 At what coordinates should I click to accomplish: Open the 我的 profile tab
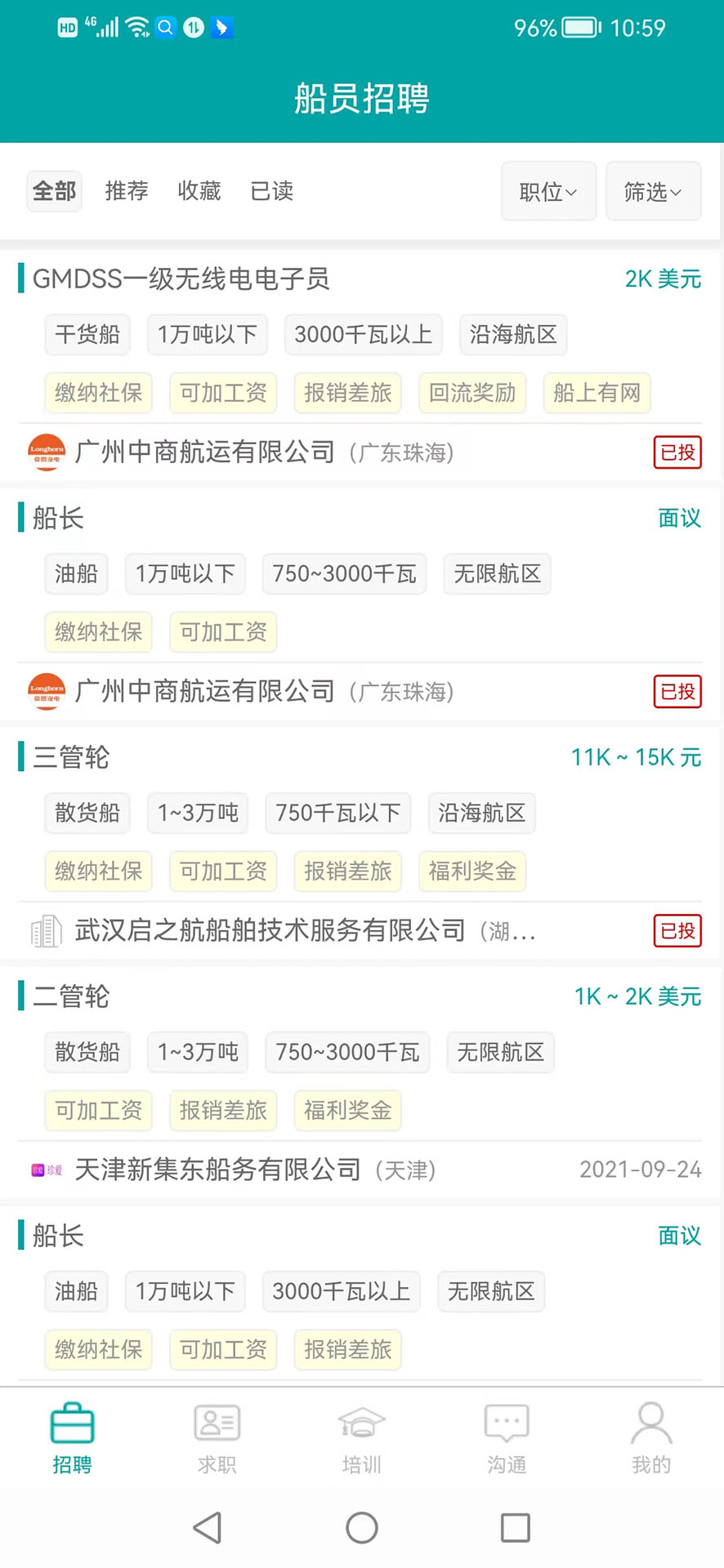pos(651,1439)
